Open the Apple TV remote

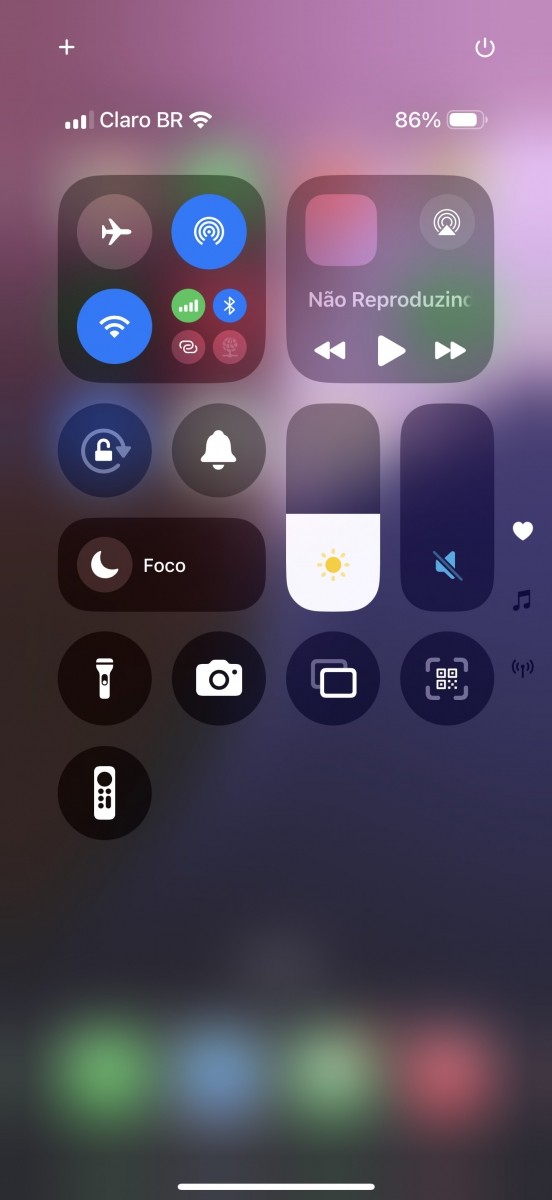click(105, 793)
